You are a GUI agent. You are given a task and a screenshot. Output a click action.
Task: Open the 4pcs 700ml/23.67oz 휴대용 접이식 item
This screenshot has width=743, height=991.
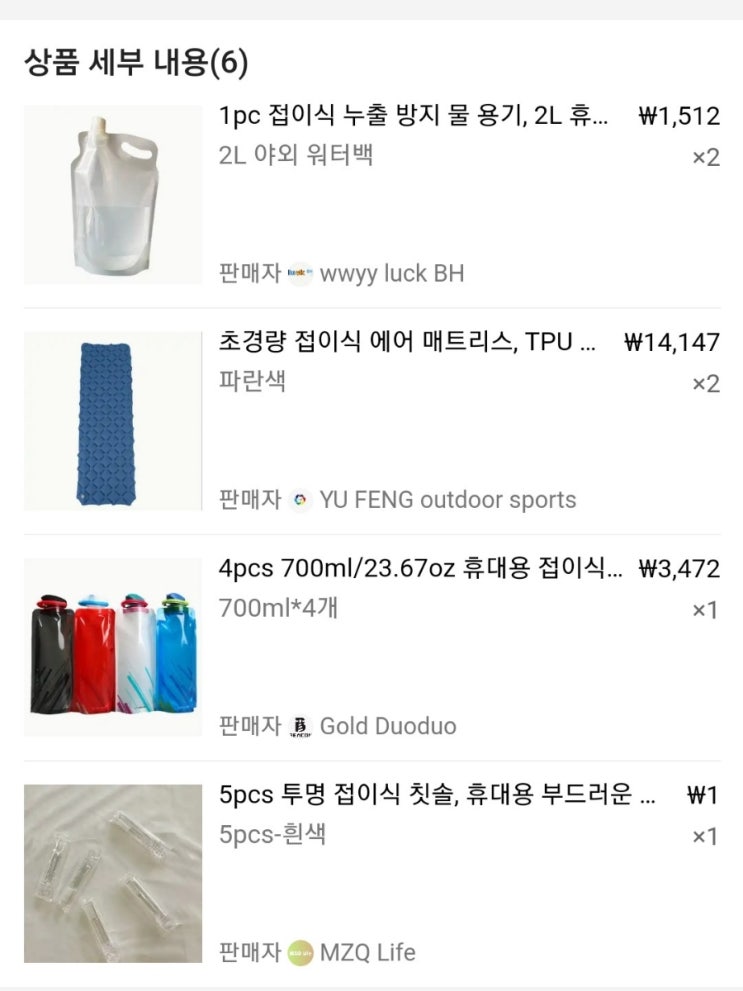420,569
